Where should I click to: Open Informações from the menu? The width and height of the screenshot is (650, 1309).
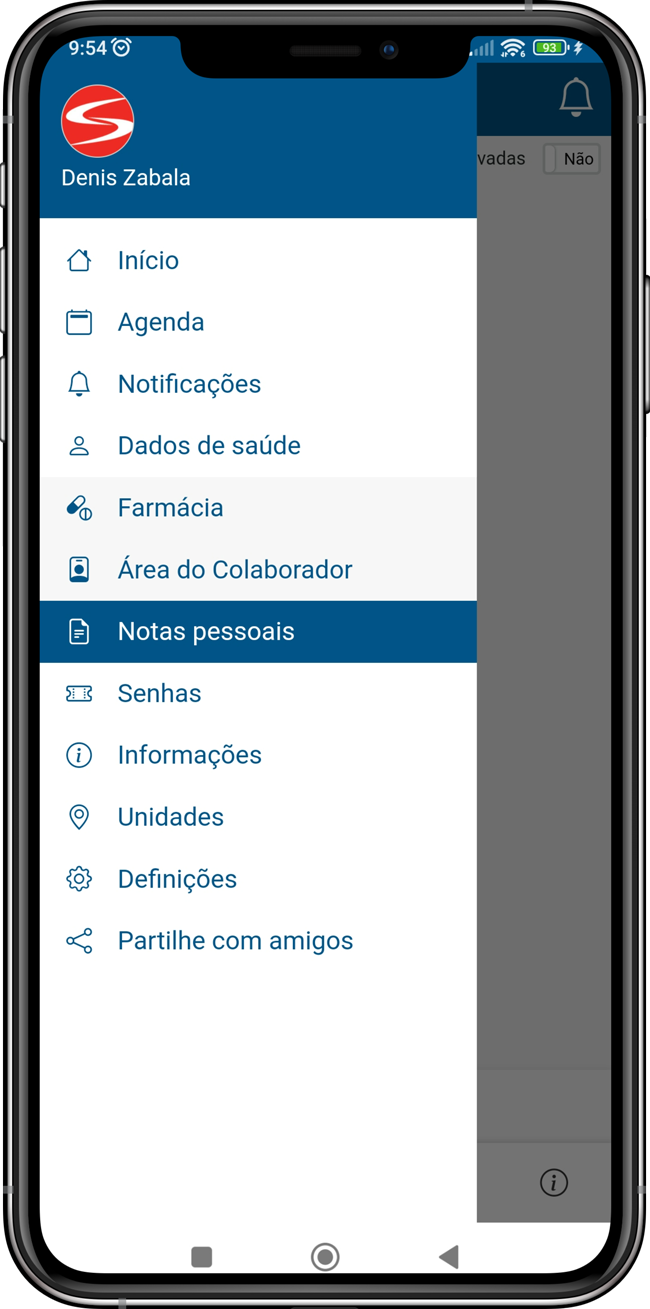pos(189,756)
